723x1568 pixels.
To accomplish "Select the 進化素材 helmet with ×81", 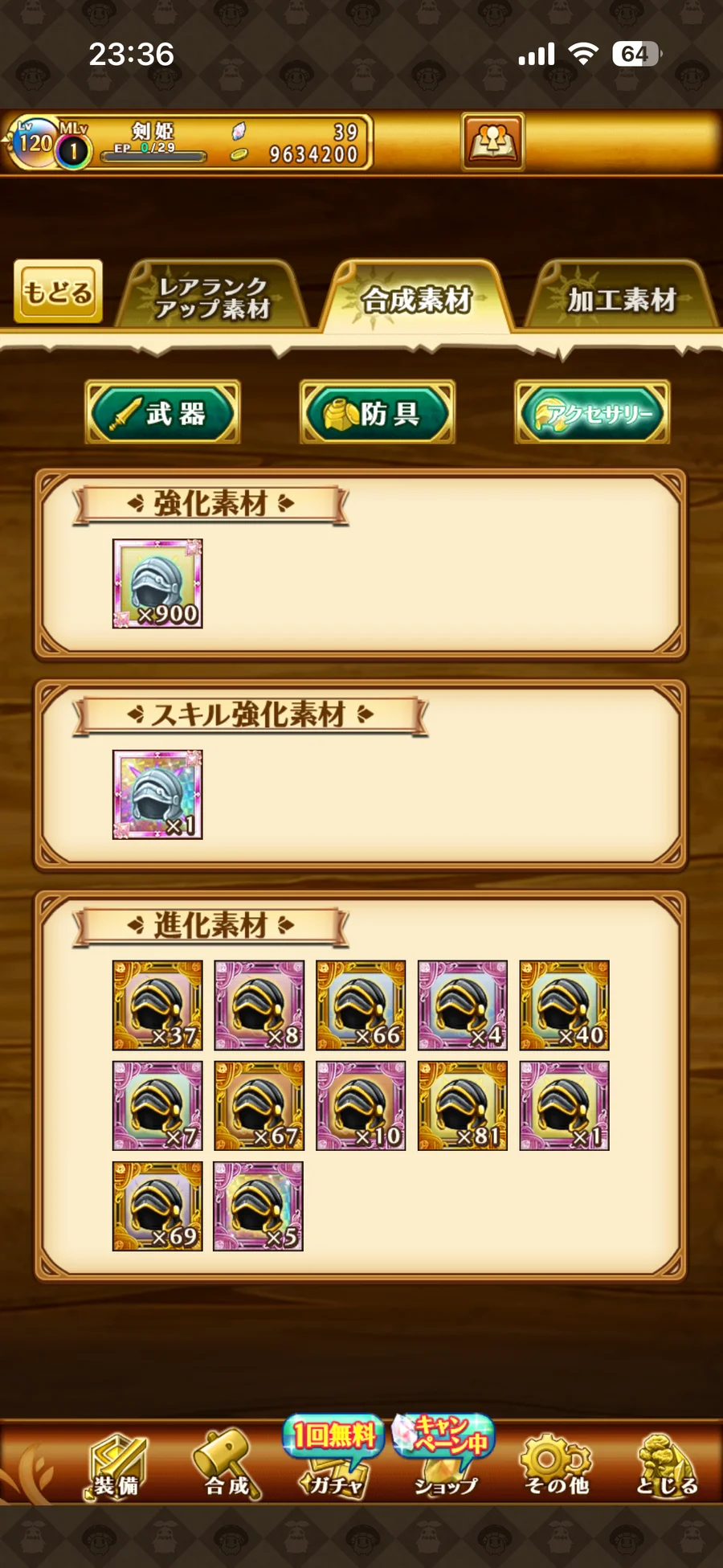I will click(x=463, y=1105).
